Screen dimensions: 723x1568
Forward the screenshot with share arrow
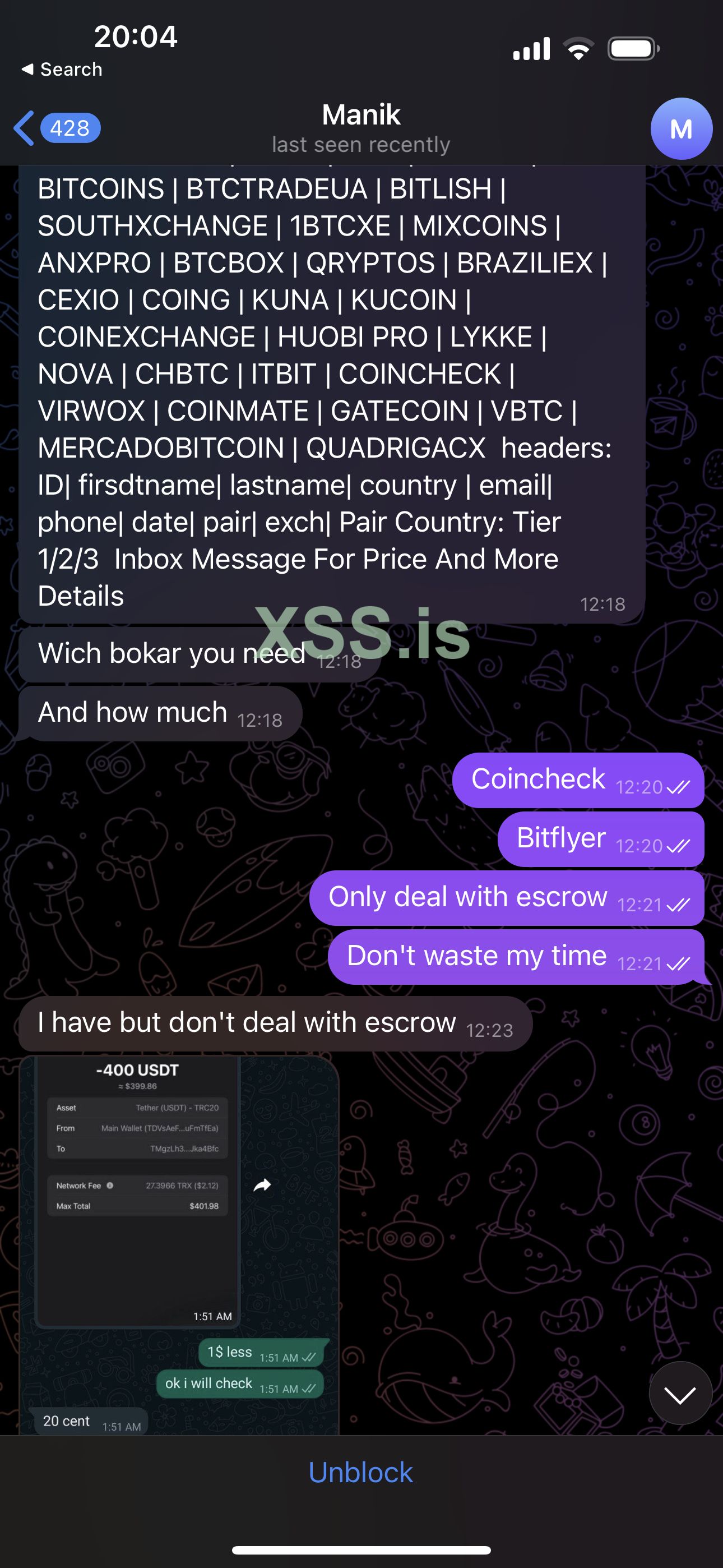262,1185
